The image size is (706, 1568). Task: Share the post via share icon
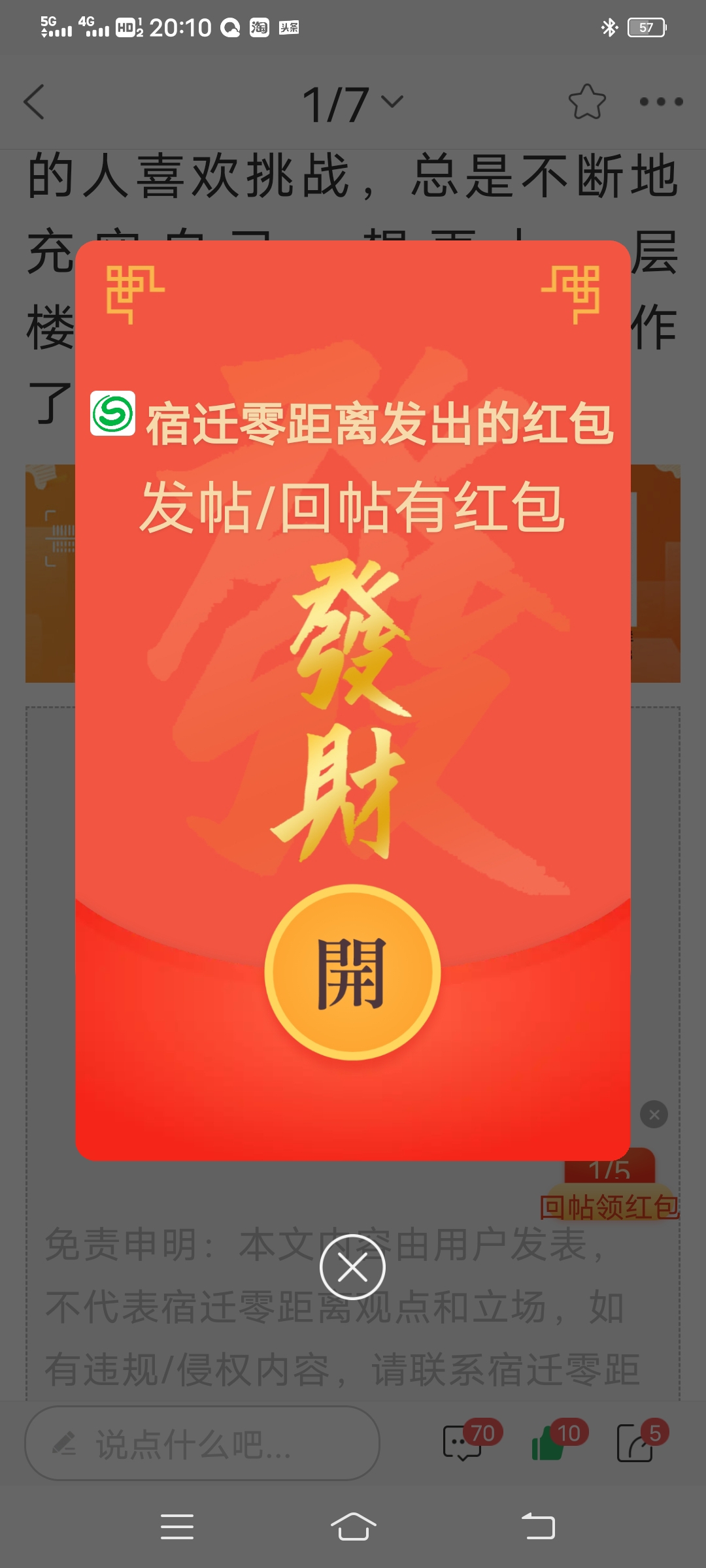[x=635, y=1443]
